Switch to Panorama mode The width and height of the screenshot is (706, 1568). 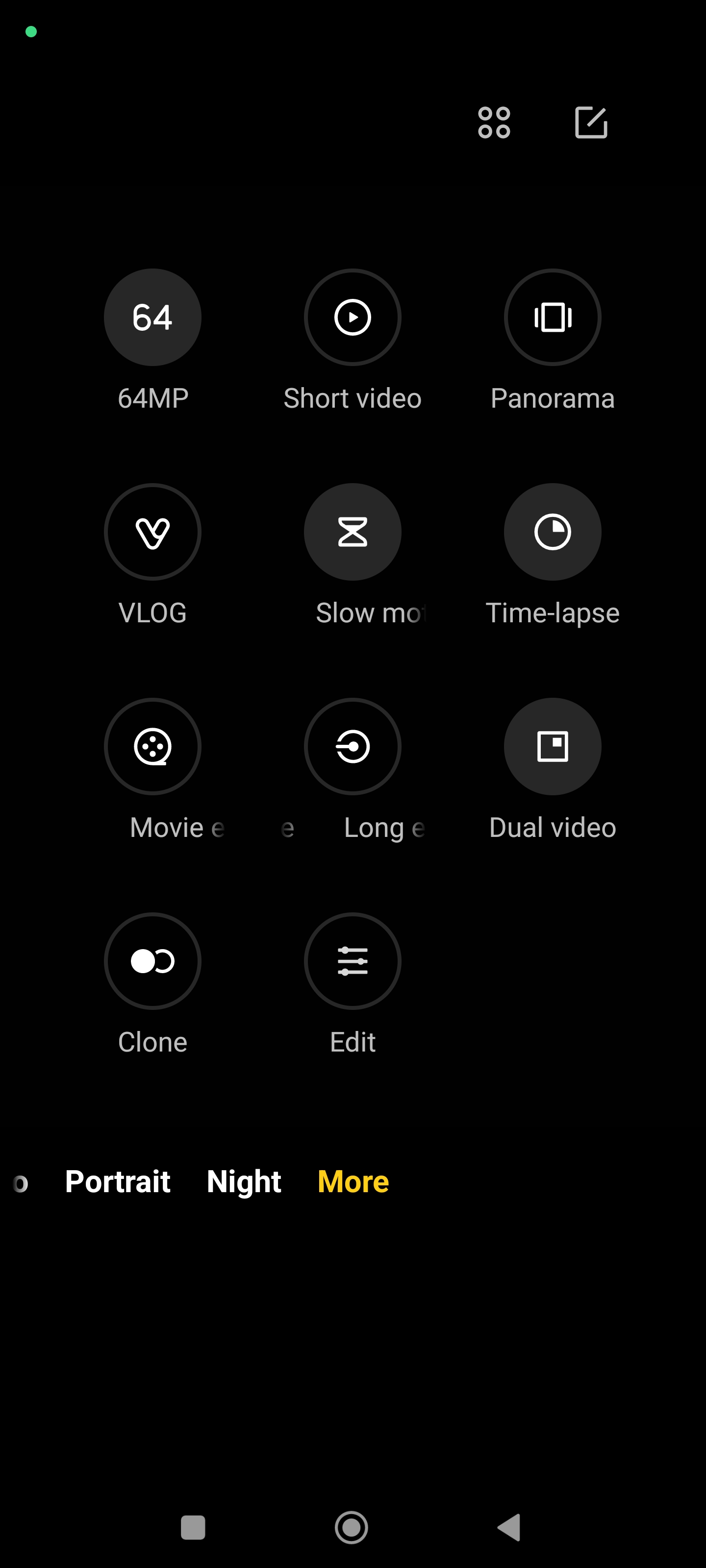coord(552,317)
